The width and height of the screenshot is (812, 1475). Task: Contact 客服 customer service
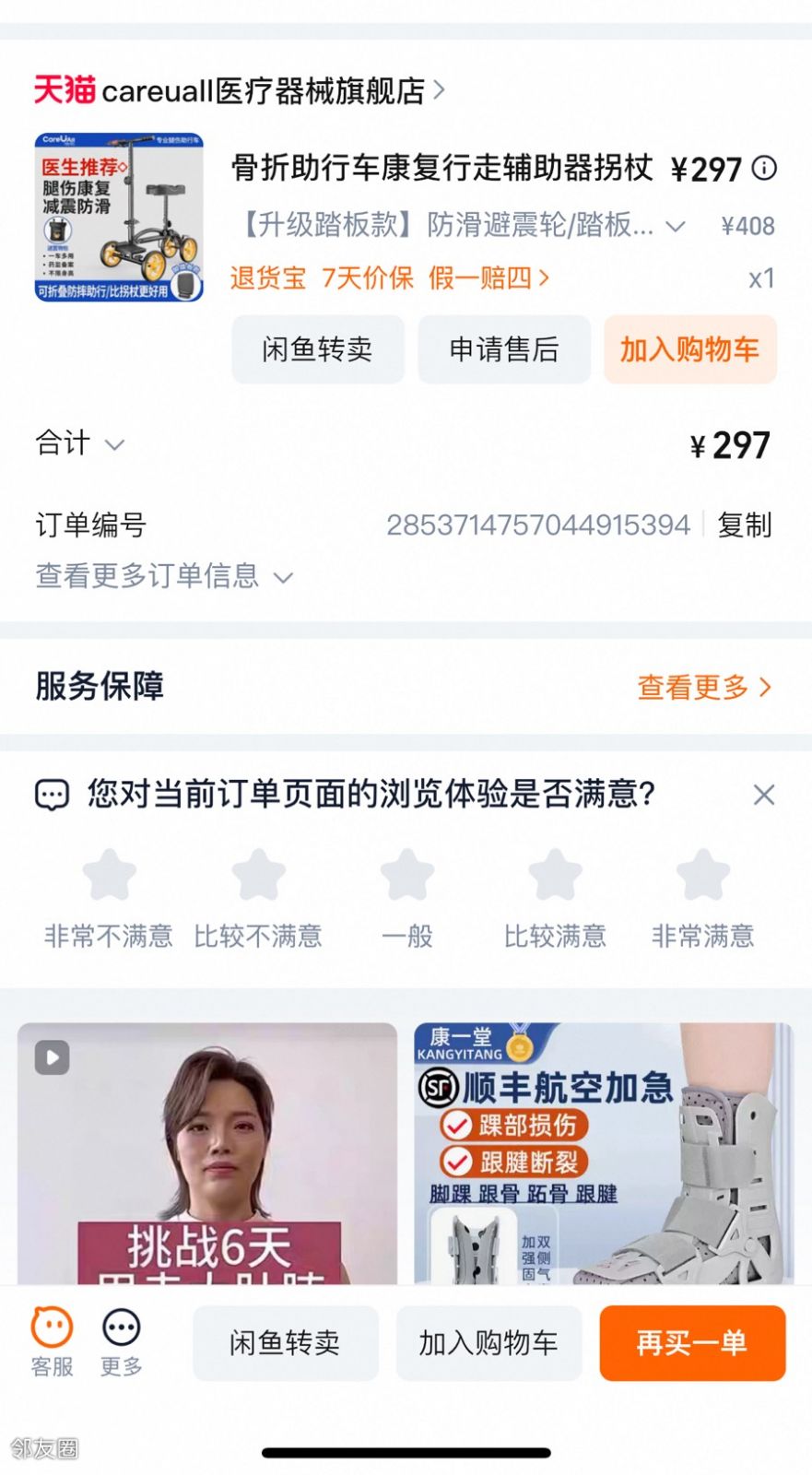pos(52,1341)
